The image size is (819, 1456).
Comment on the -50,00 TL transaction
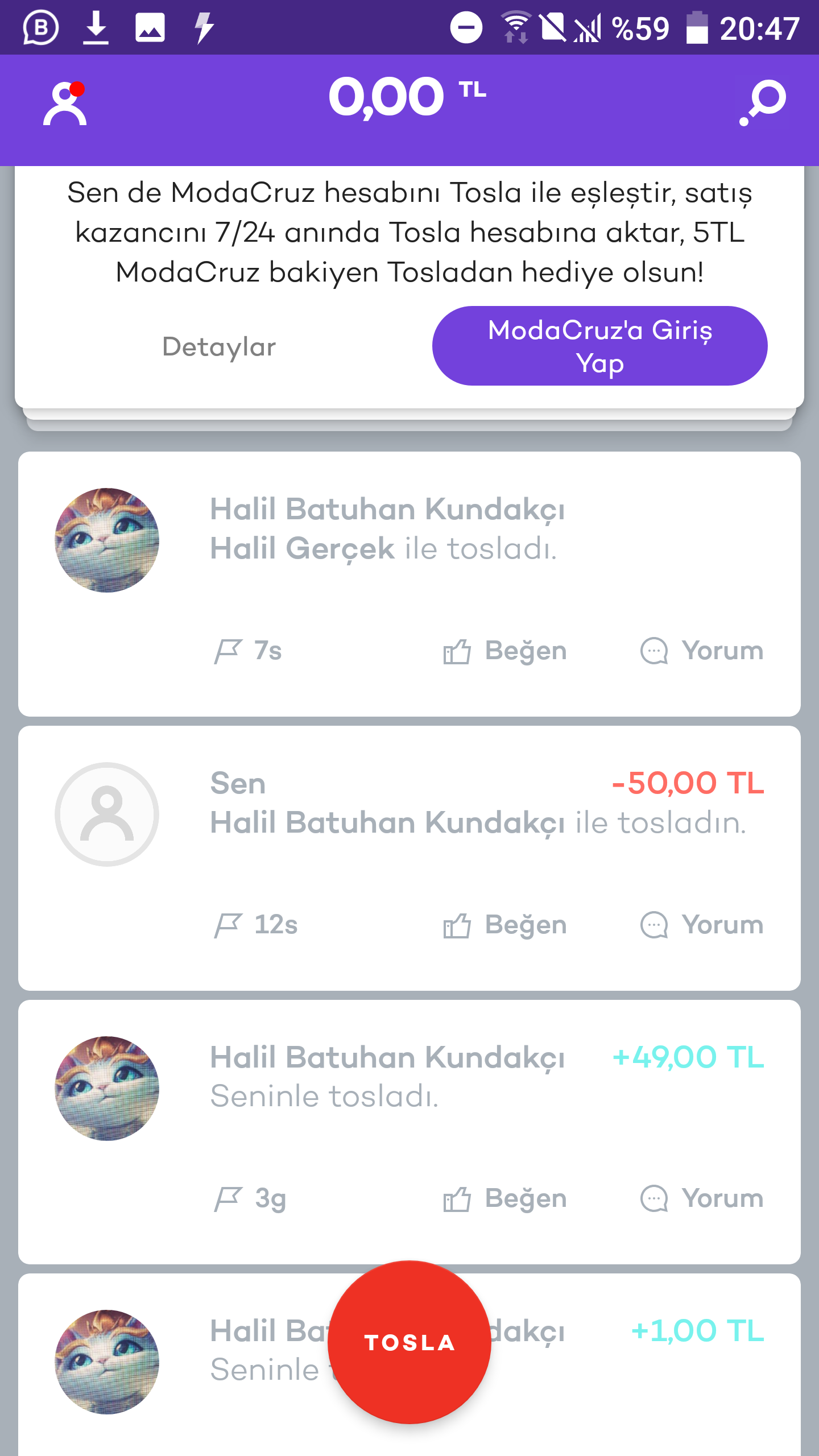tap(702, 925)
